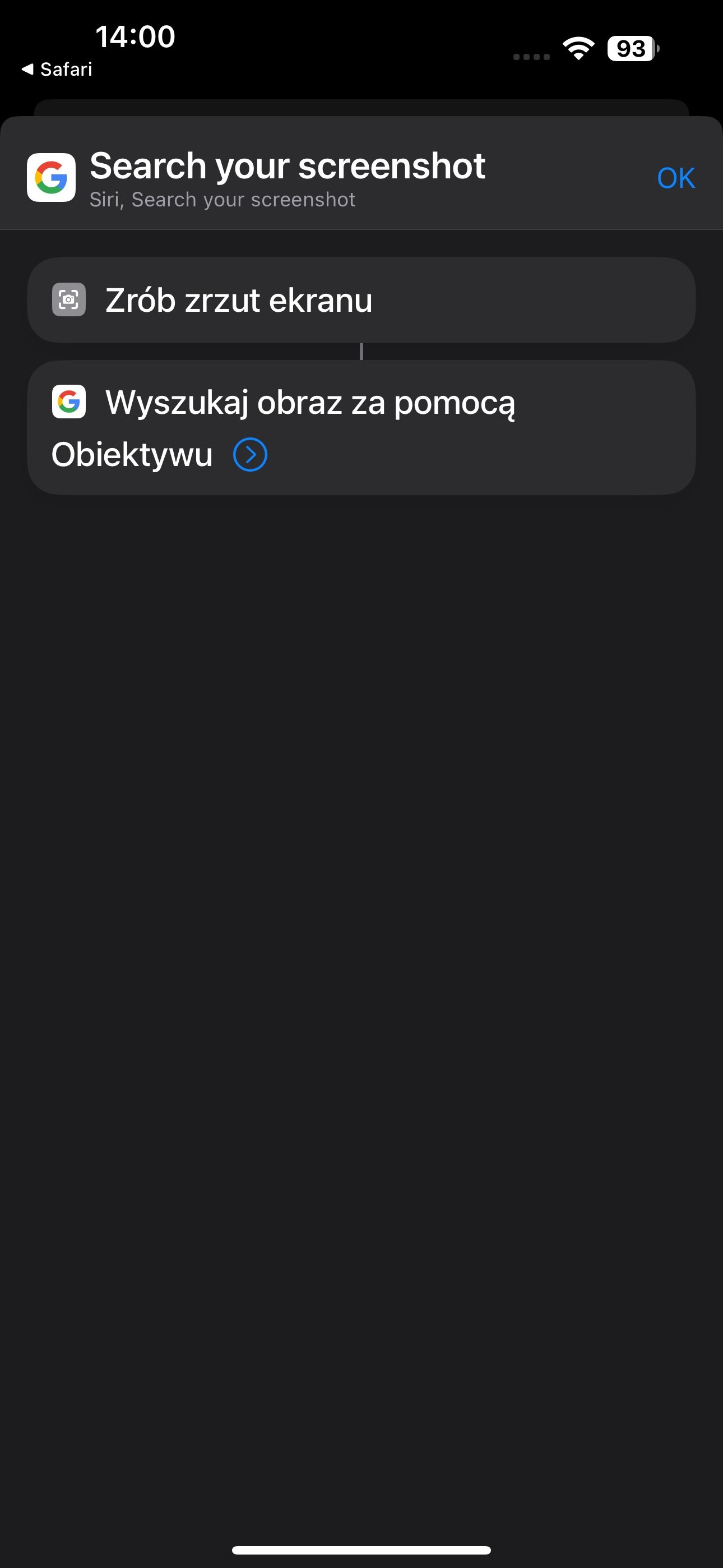This screenshot has height=1568, width=723.
Task: Expand the Obiektywu action details chevron
Action: tap(250, 455)
